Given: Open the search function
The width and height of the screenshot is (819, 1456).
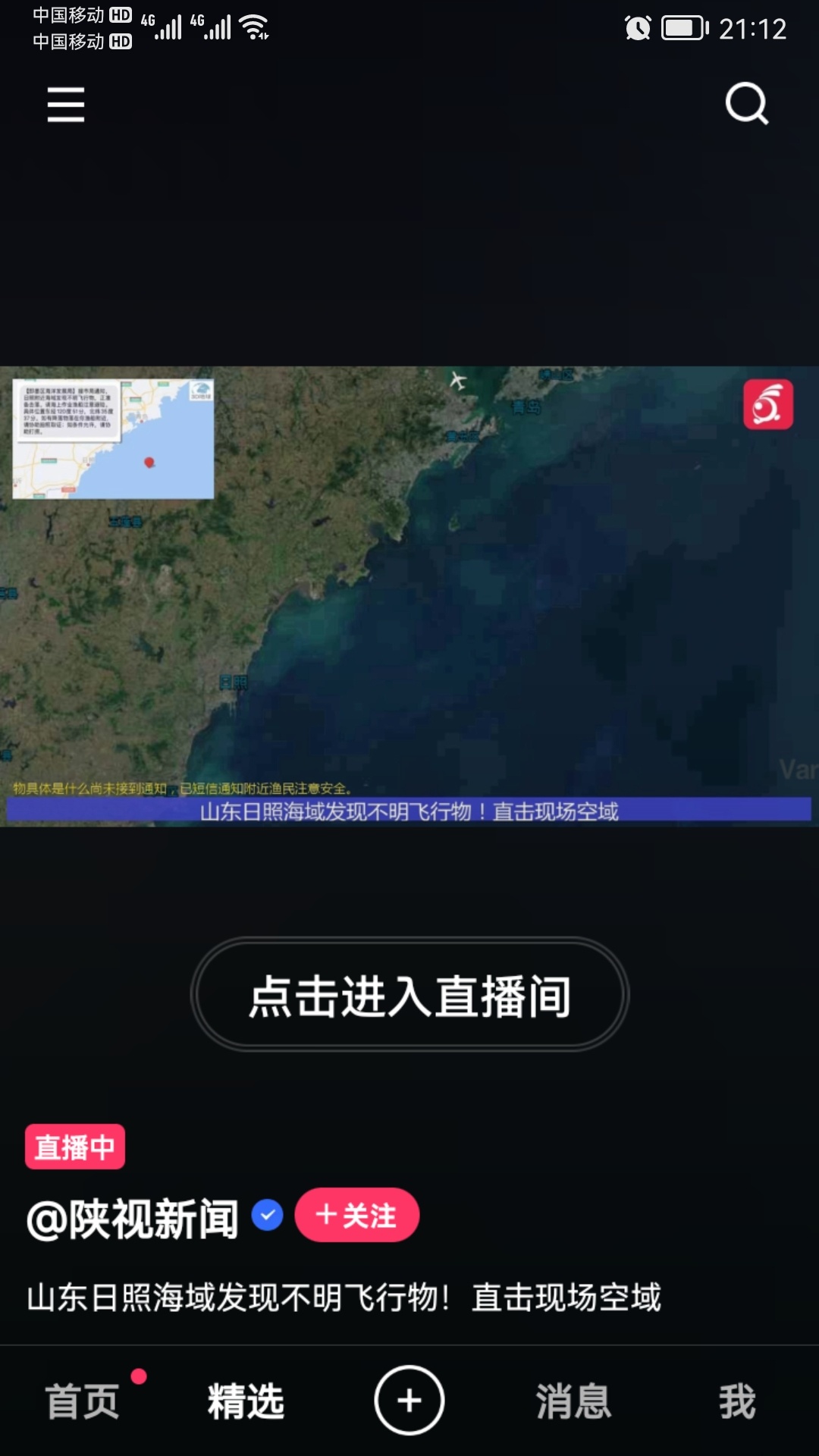Looking at the screenshot, I should [x=747, y=106].
